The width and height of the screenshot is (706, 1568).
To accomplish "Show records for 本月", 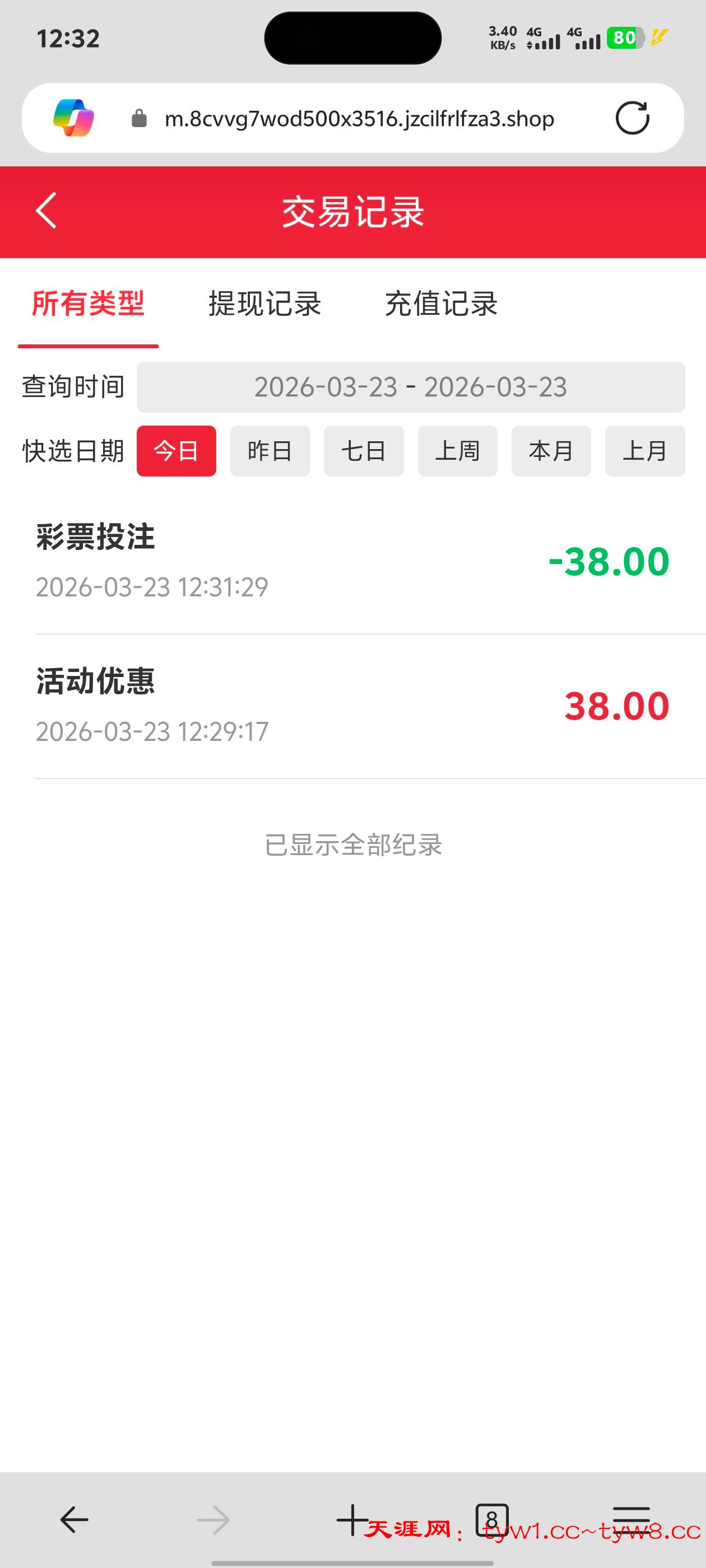I will pyautogui.click(x=551, y=451).
